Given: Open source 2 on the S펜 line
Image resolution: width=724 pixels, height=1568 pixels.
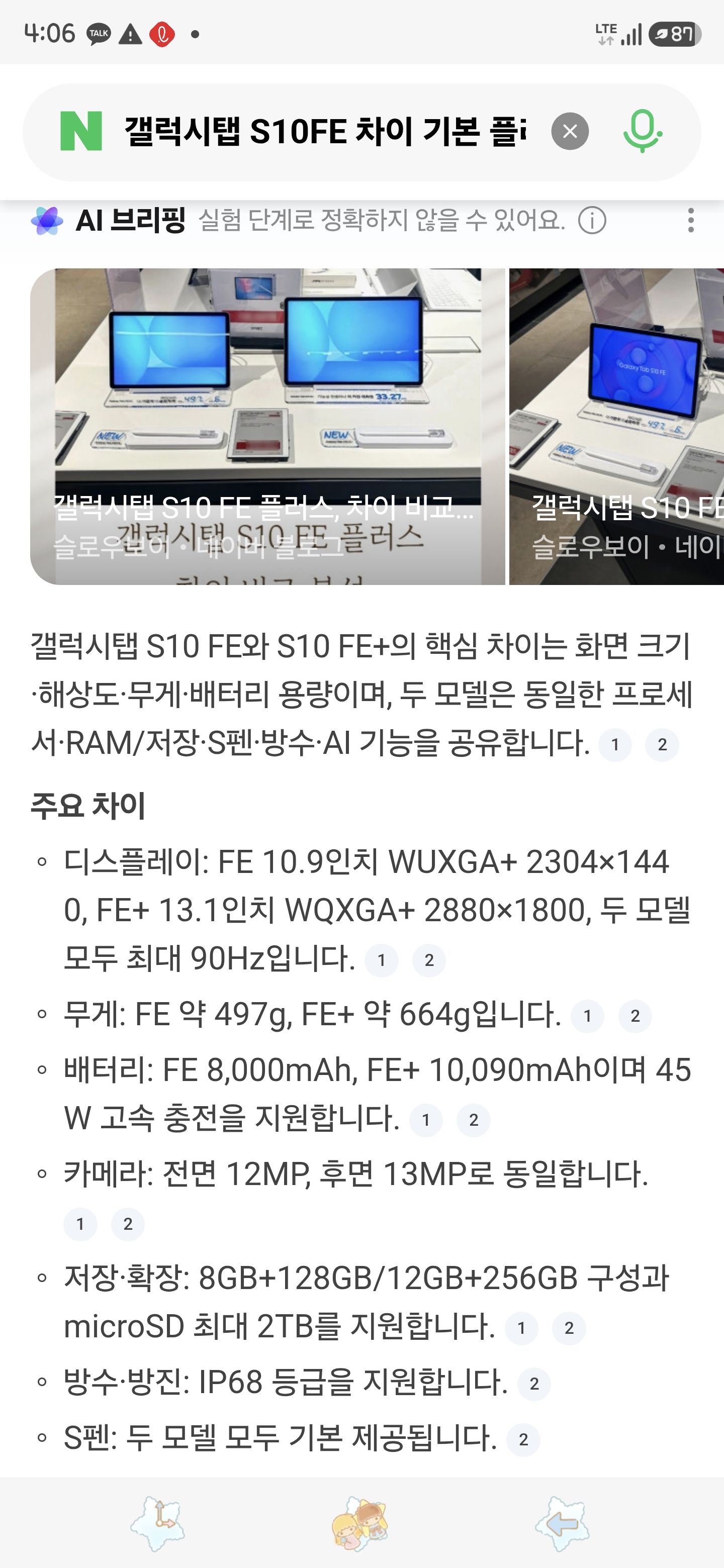Looking at the screenshot, I should click(x=523, y=1440).
